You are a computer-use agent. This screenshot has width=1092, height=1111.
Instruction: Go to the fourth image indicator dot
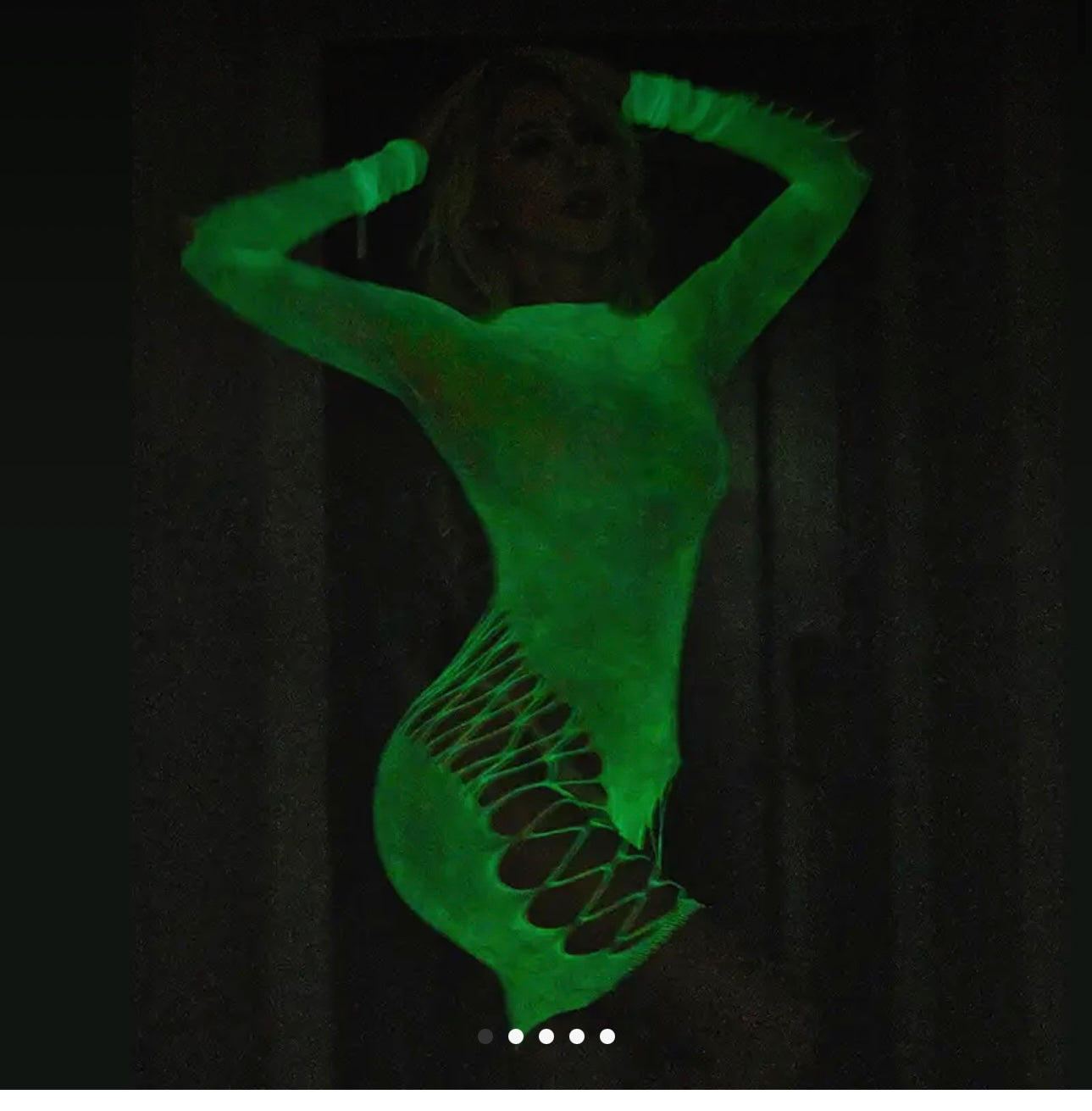point(577,1036)
